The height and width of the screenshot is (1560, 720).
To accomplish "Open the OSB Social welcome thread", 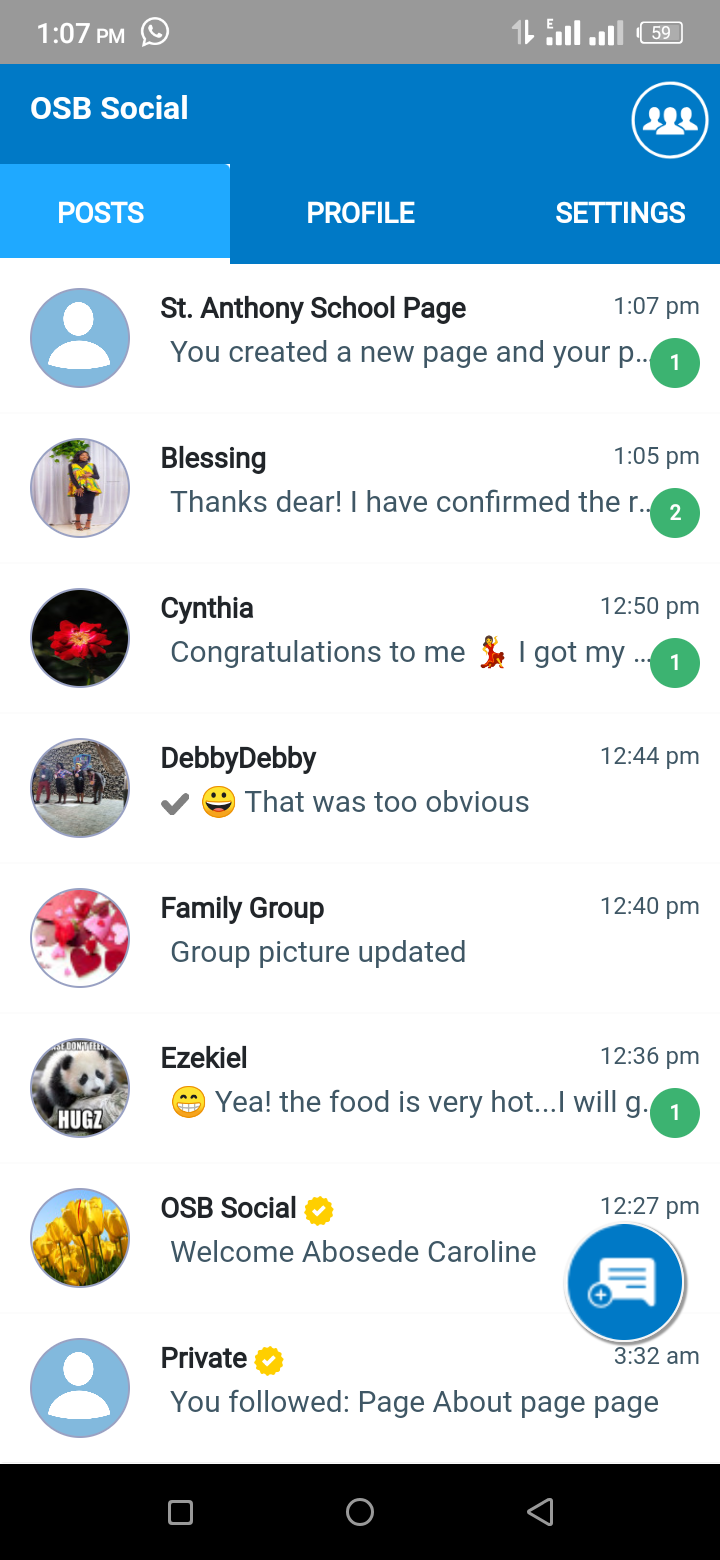I will pos(300,1238).
